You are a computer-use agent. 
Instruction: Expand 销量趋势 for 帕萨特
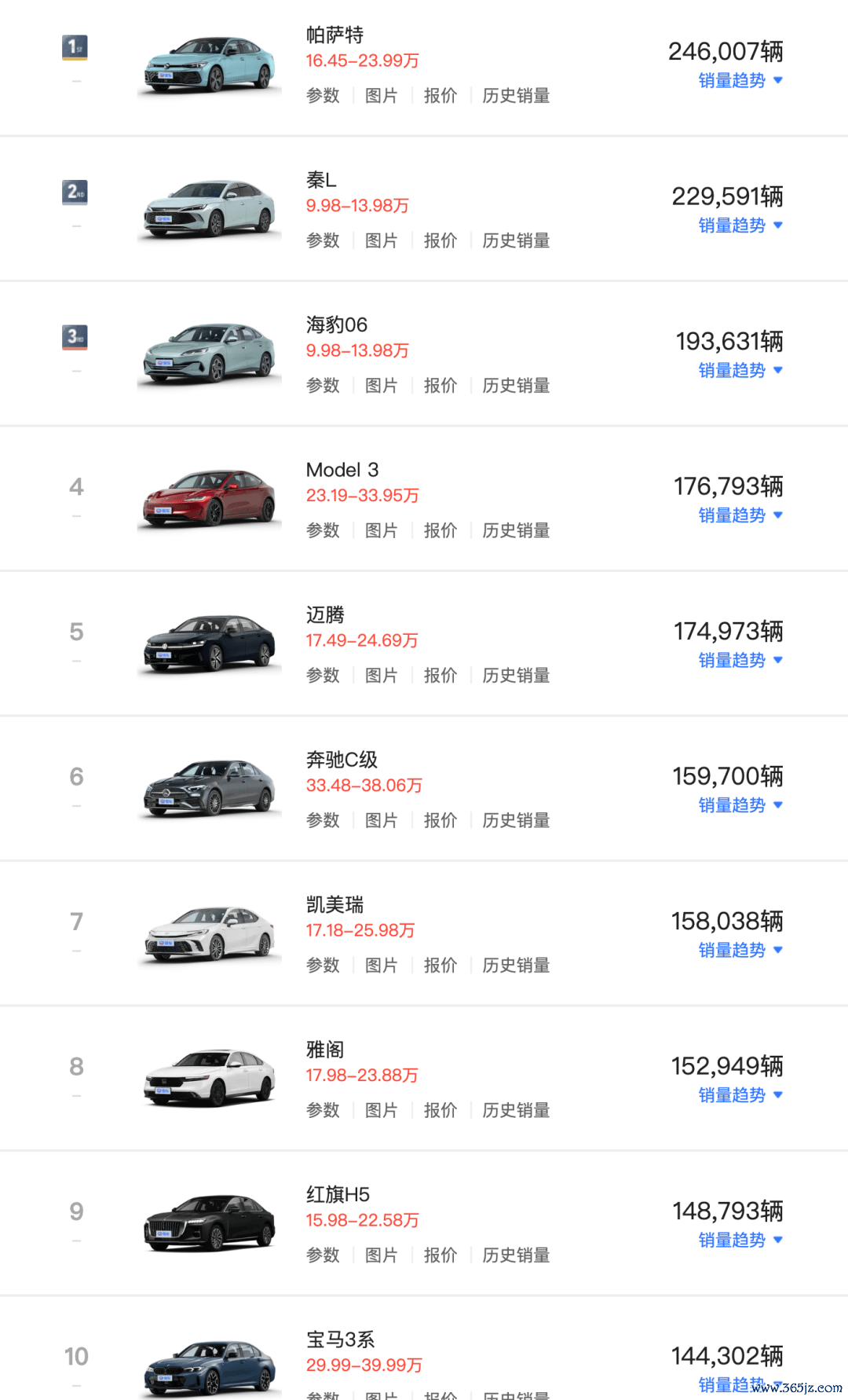click(740, 80)
